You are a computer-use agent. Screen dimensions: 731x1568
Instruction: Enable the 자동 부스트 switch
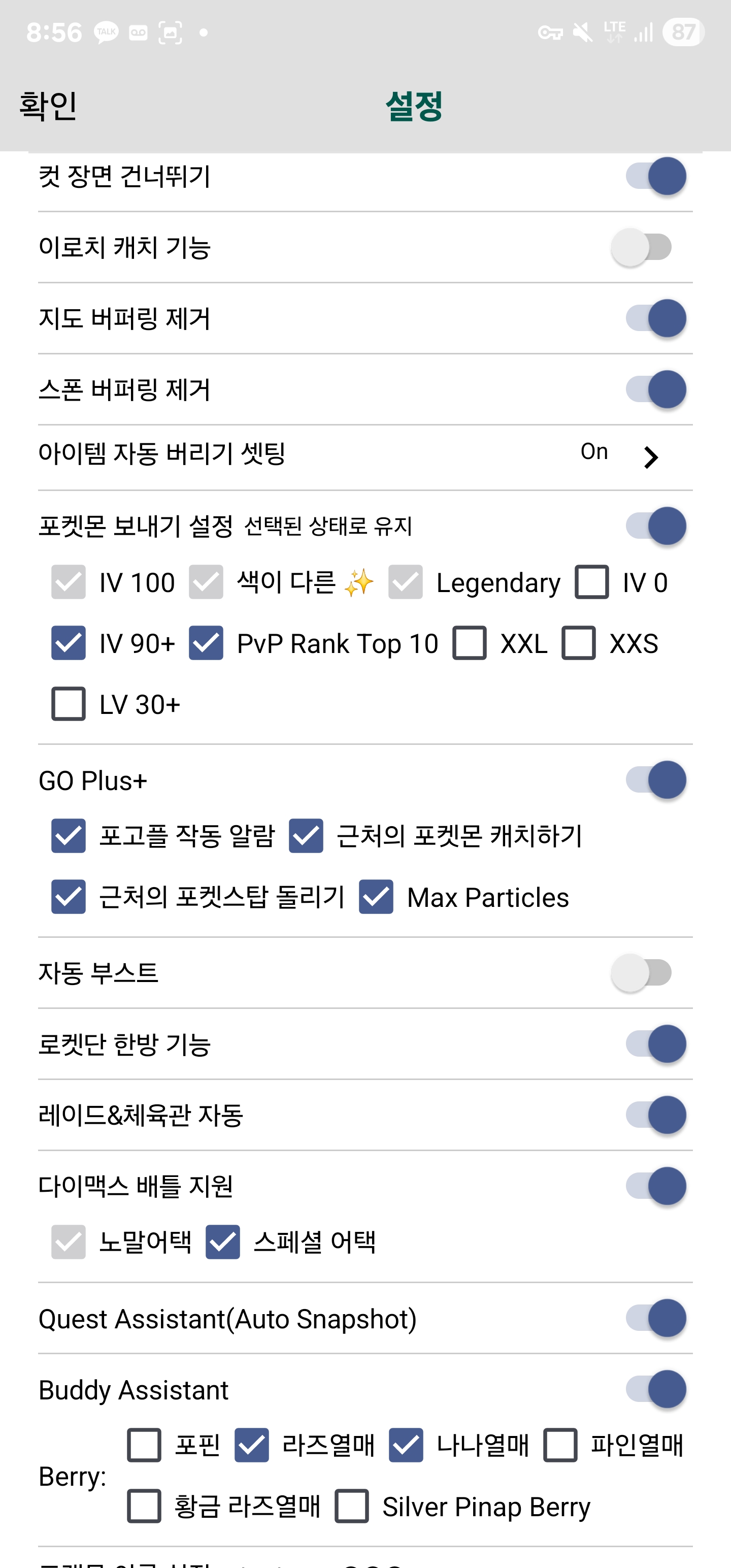pyautogui.click(x=642, y=973)
